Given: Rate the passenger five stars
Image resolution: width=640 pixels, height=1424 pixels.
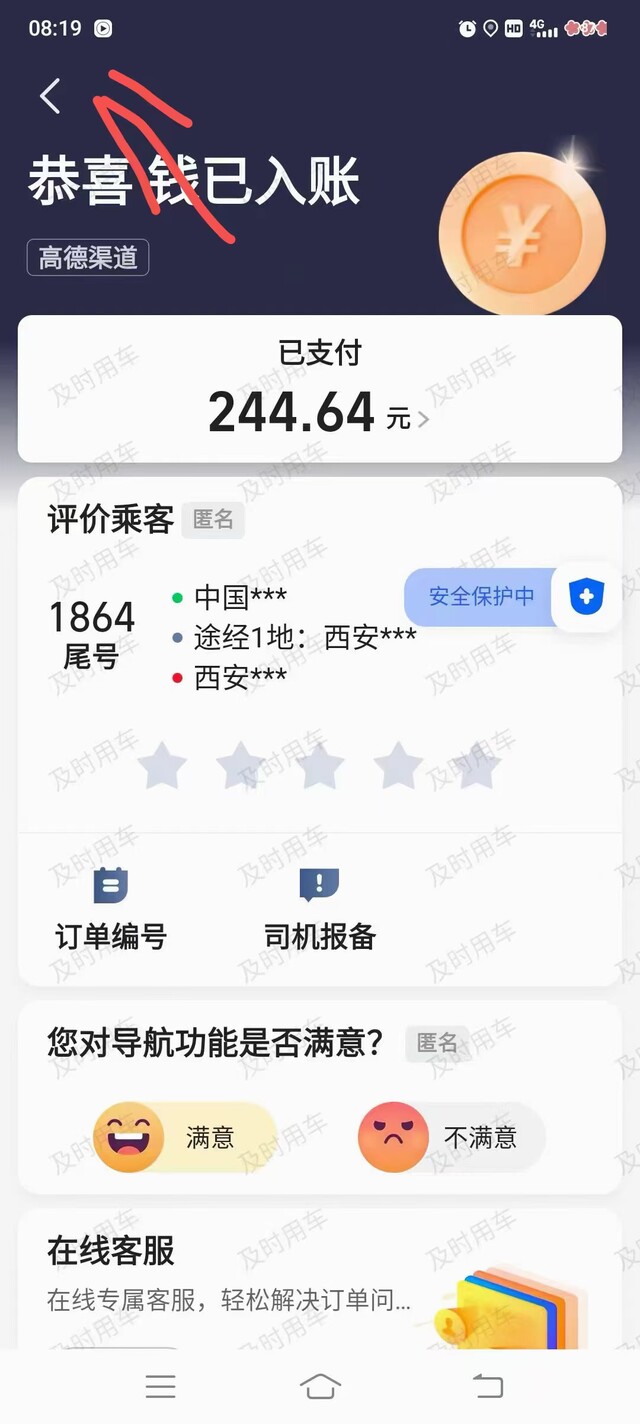Looking at the screenshot, I should tap(476, 766).
